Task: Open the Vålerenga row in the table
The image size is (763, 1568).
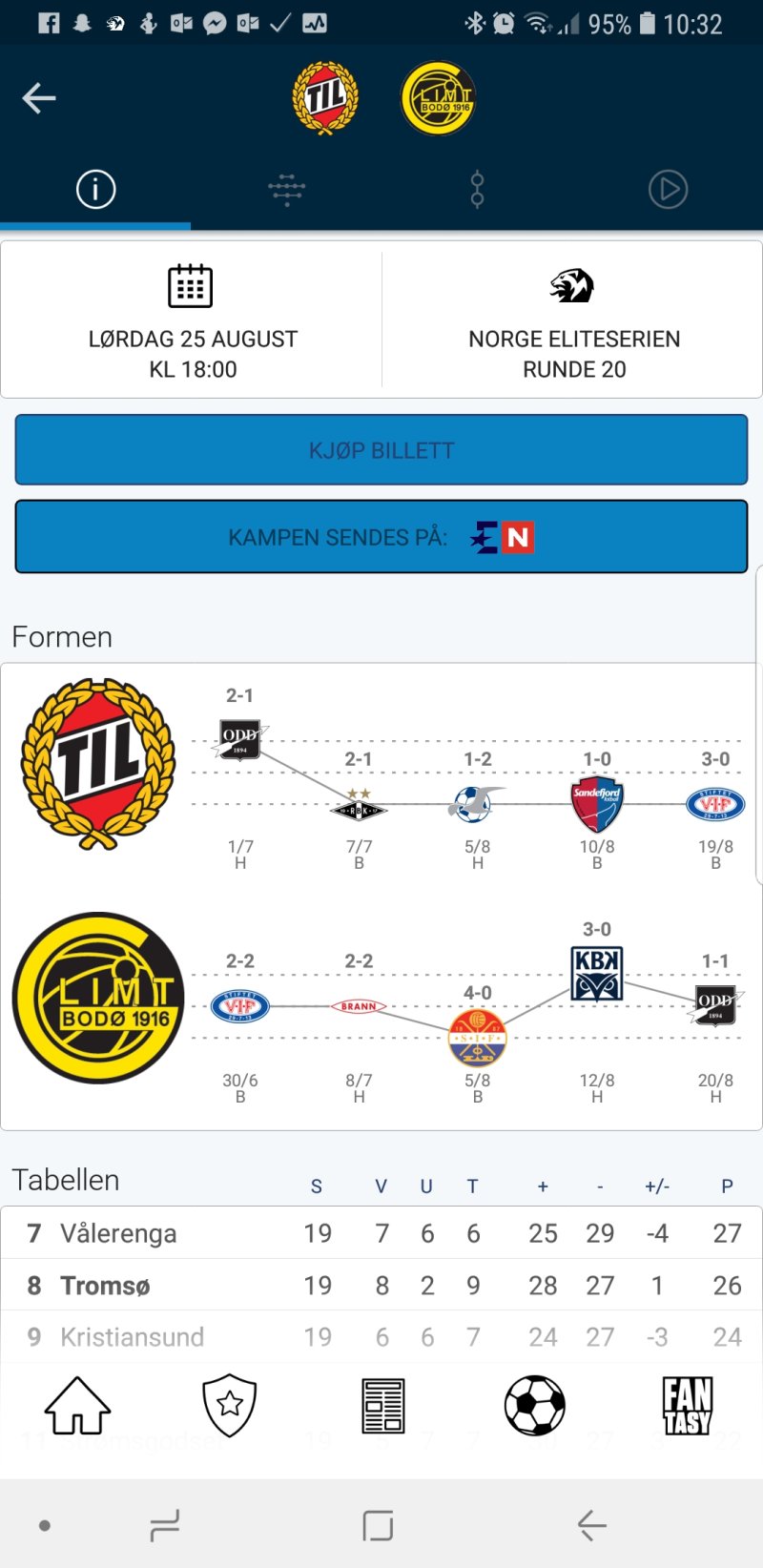Action: [381, 1233]
